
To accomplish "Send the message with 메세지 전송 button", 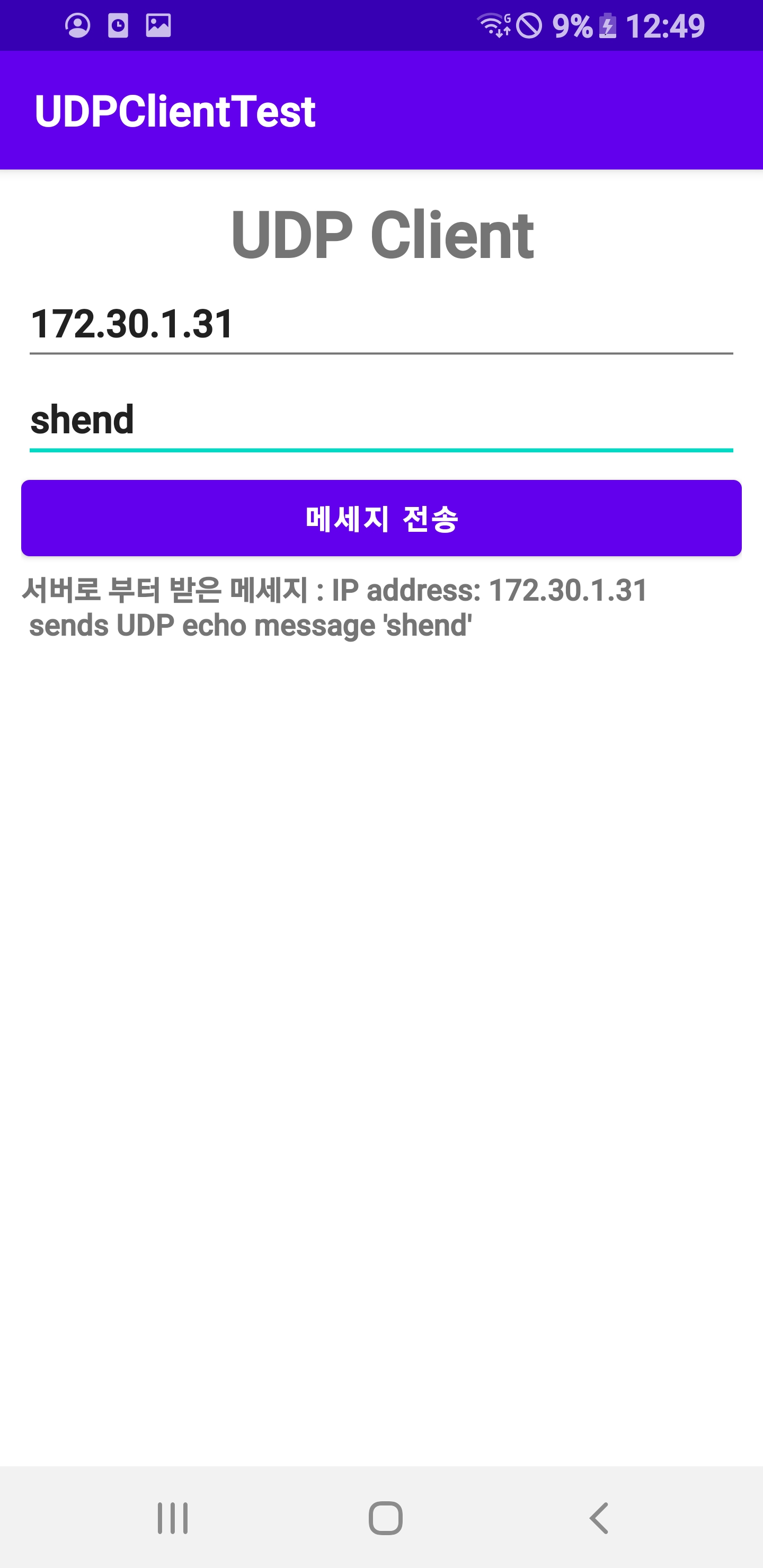I will [381, 518].
